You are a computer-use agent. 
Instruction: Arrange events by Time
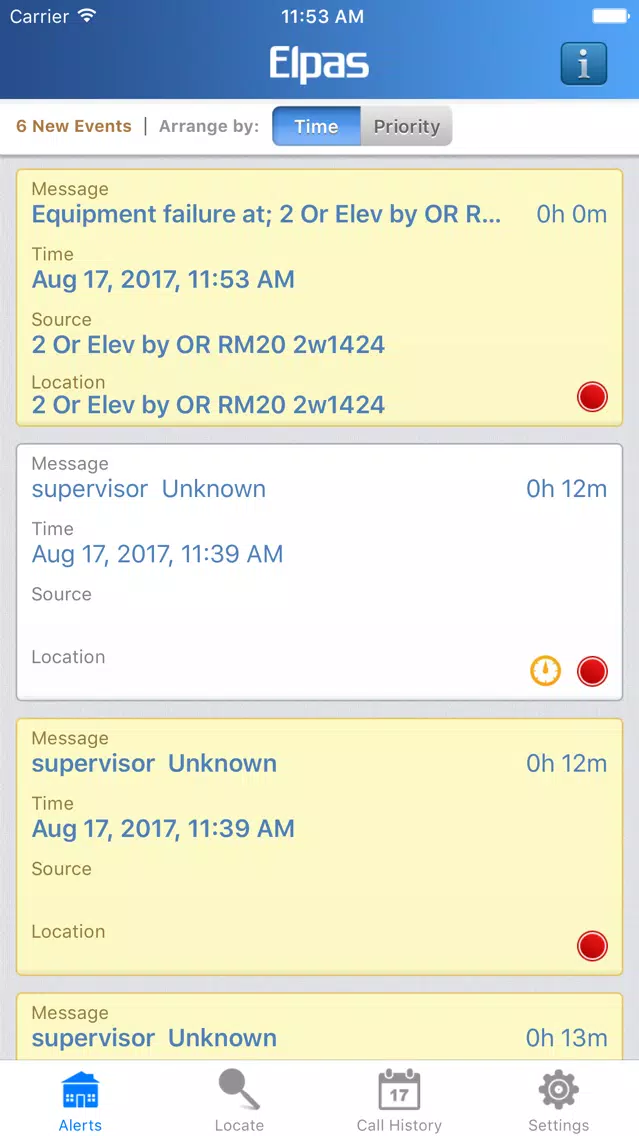pos(317,126)
